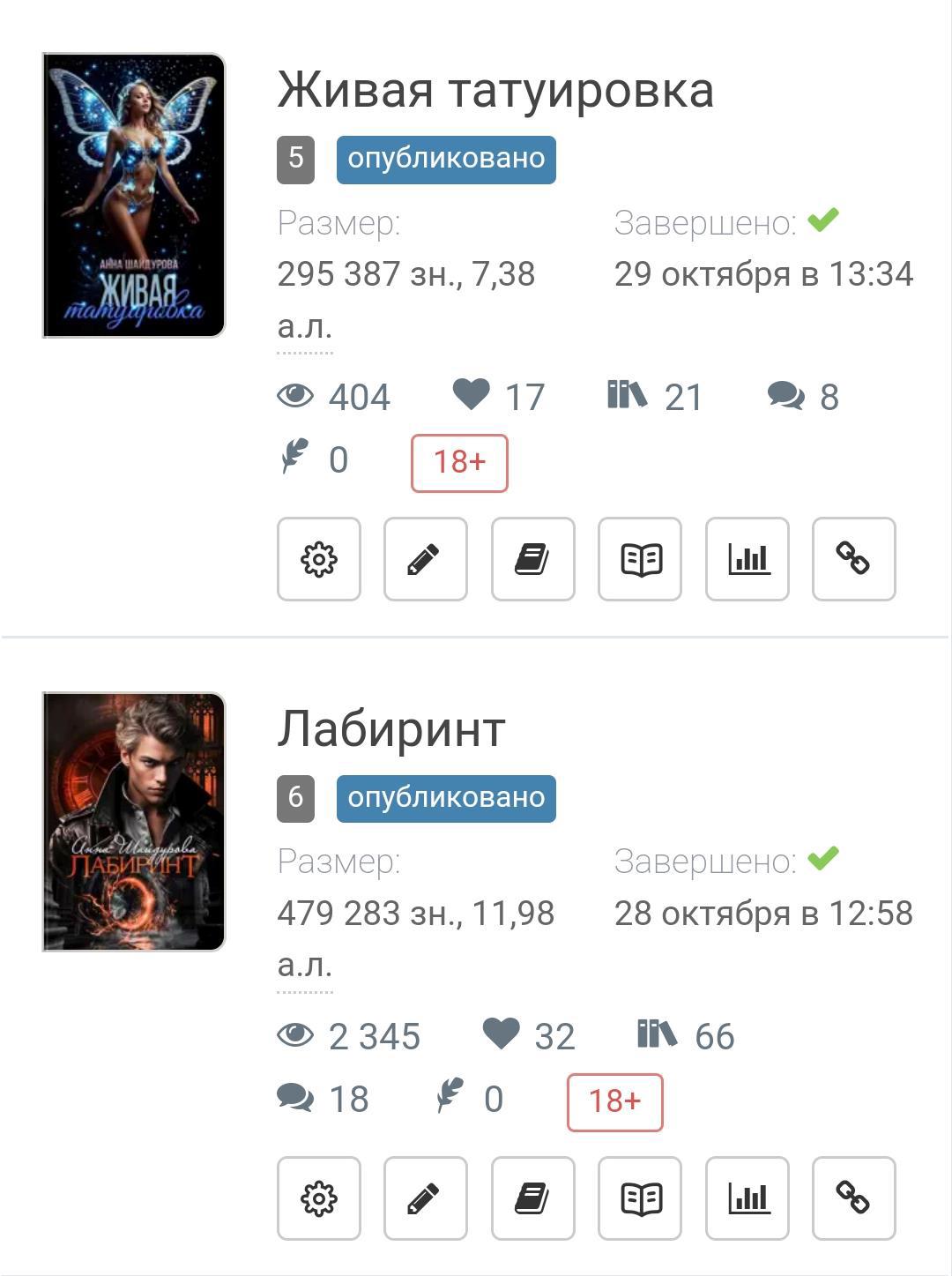Edit Лабиринт with pencil icon

pyautogui.click(x=425, y=1198)
